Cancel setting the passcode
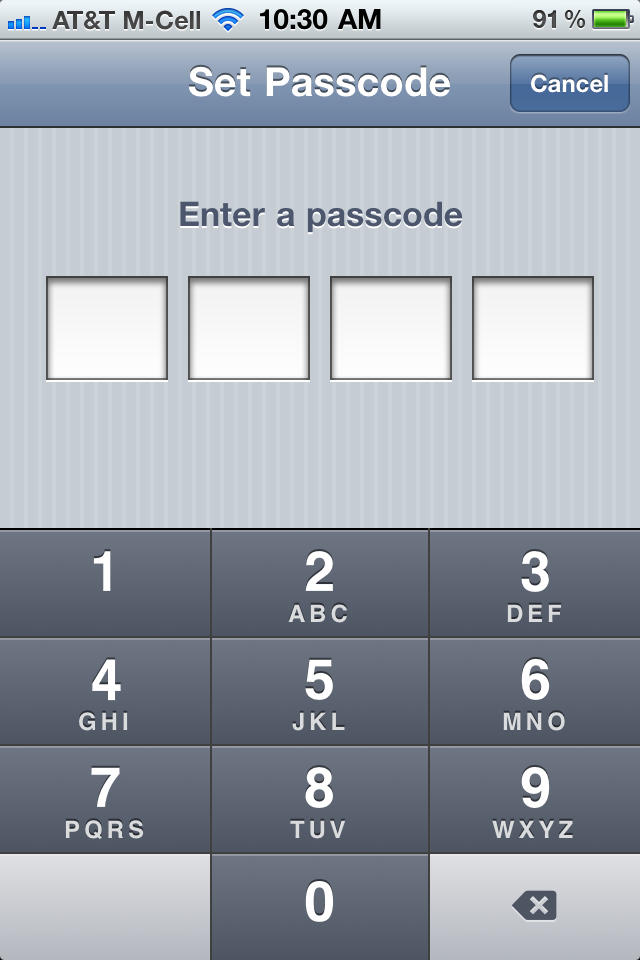Image resolution: width=640 pixels, height=960 pixels. [569, 84]
